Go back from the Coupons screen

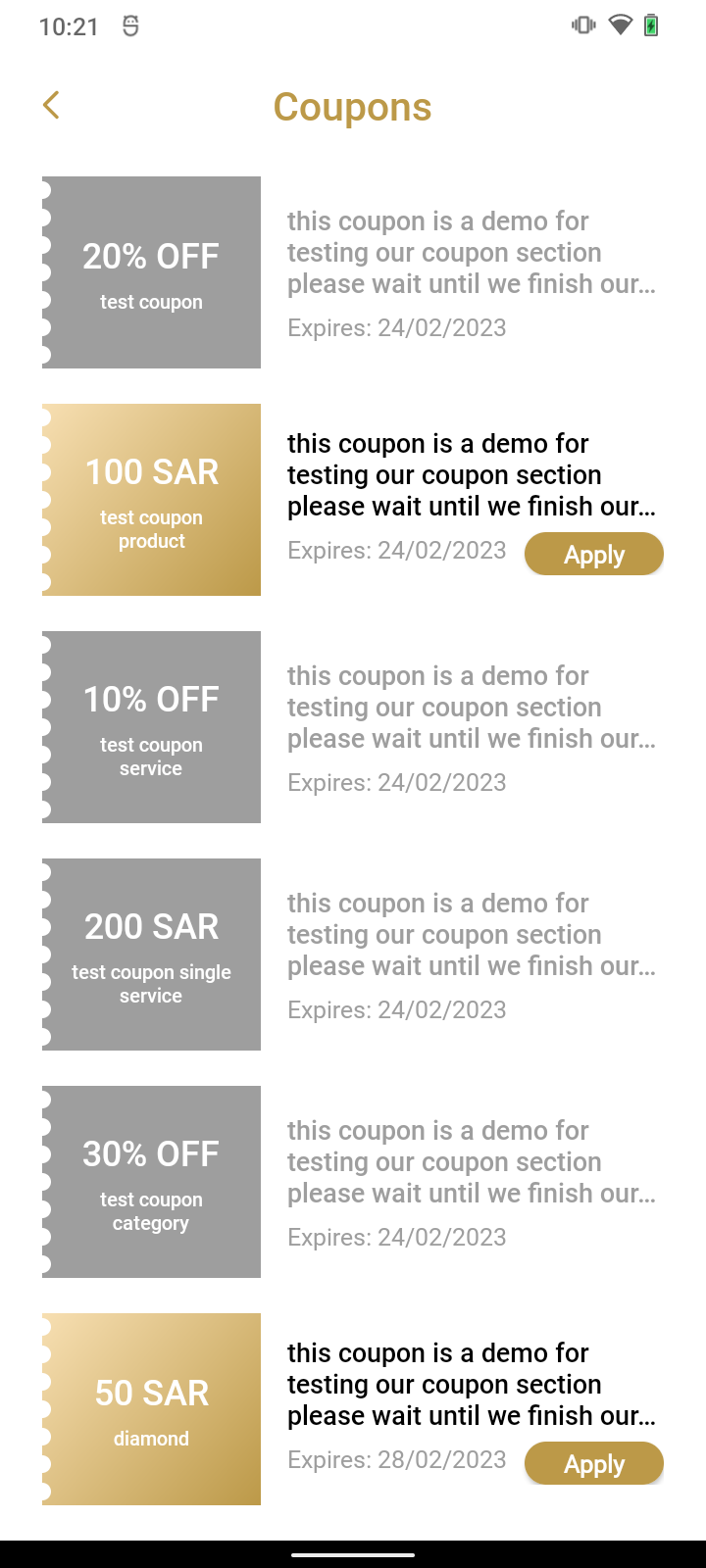point(52,105)
